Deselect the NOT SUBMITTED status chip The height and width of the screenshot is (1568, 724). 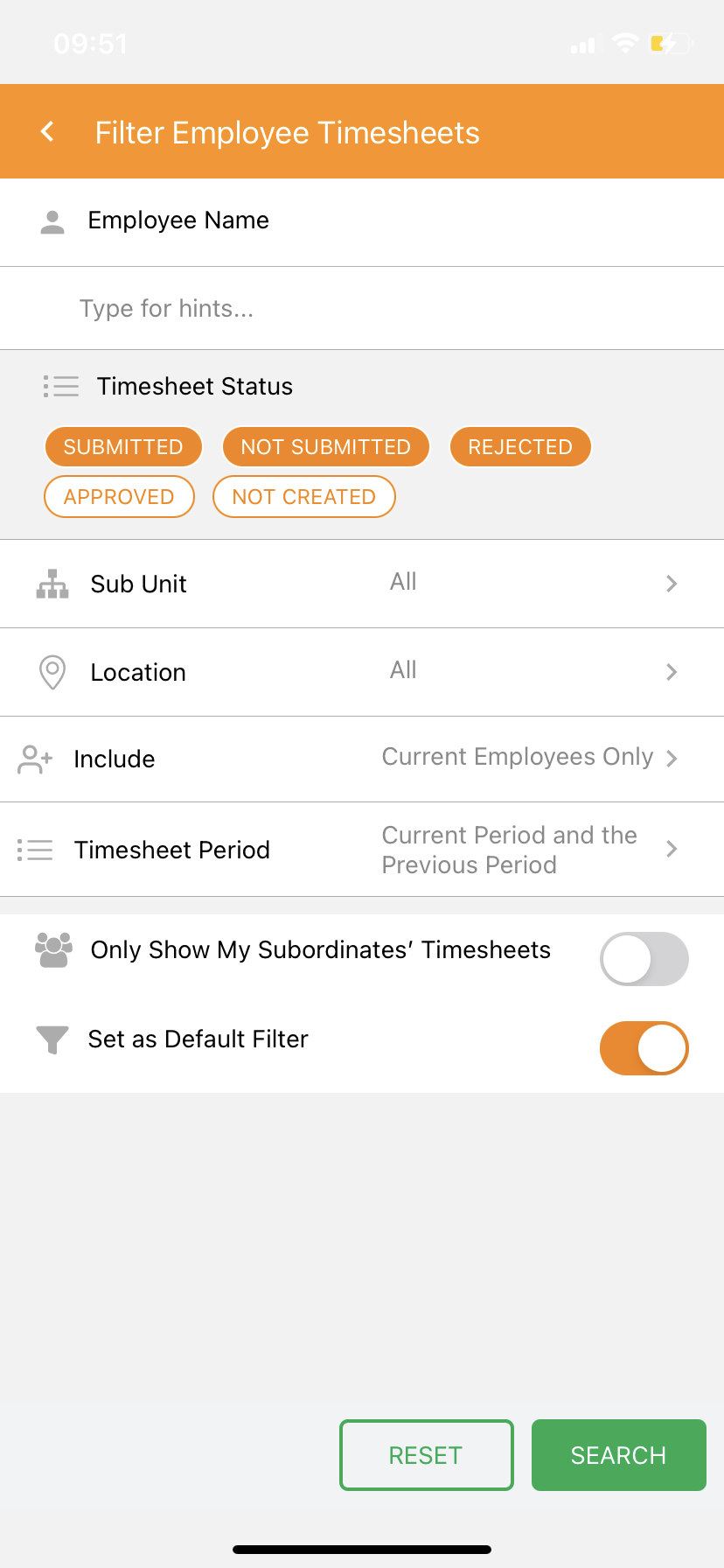[x=325, y=447]
